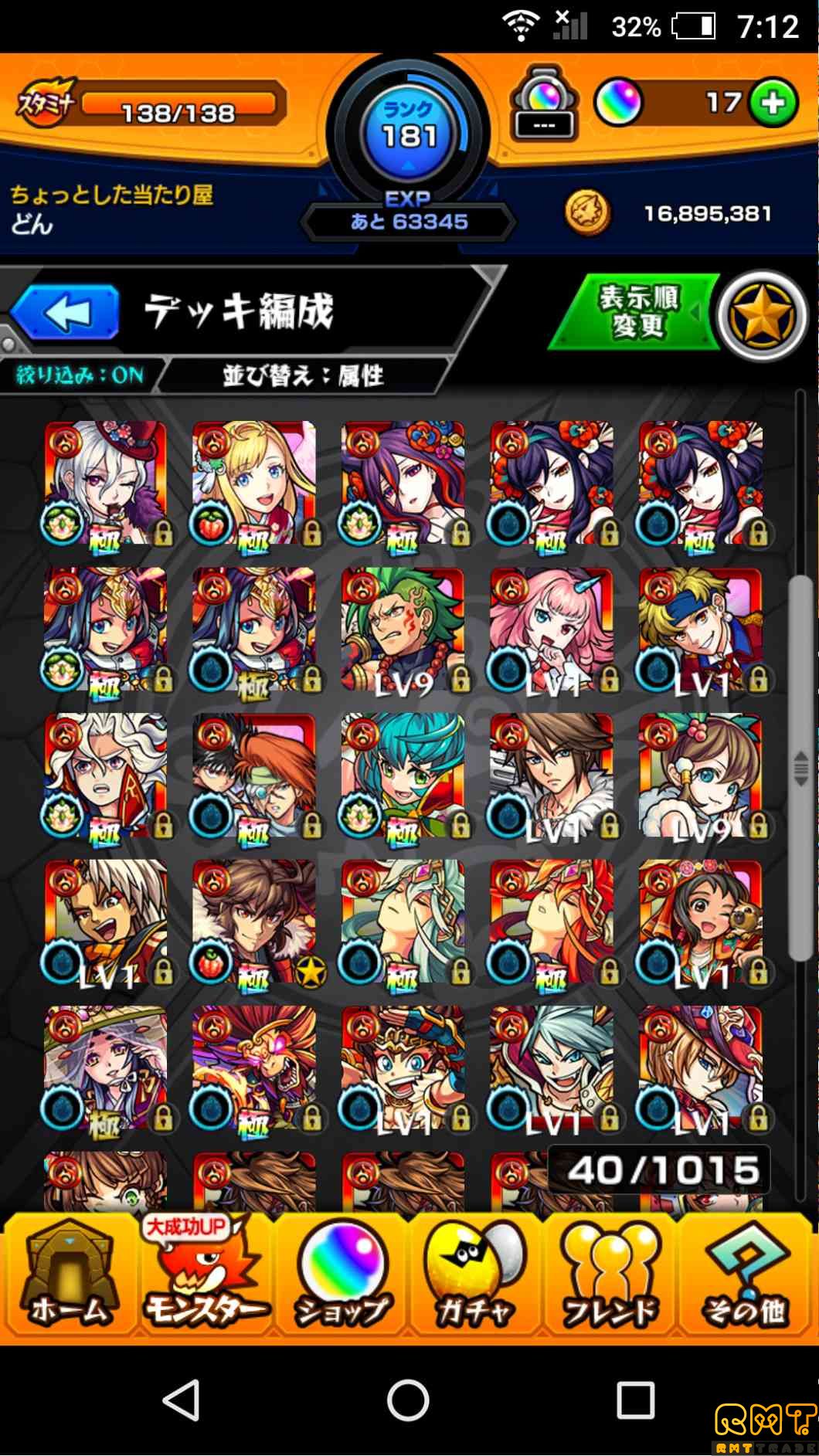Viewport: 819px width, 1456px height.
Task: Open the 絞り込み:ON filter setting
Action: pos(80,376)
